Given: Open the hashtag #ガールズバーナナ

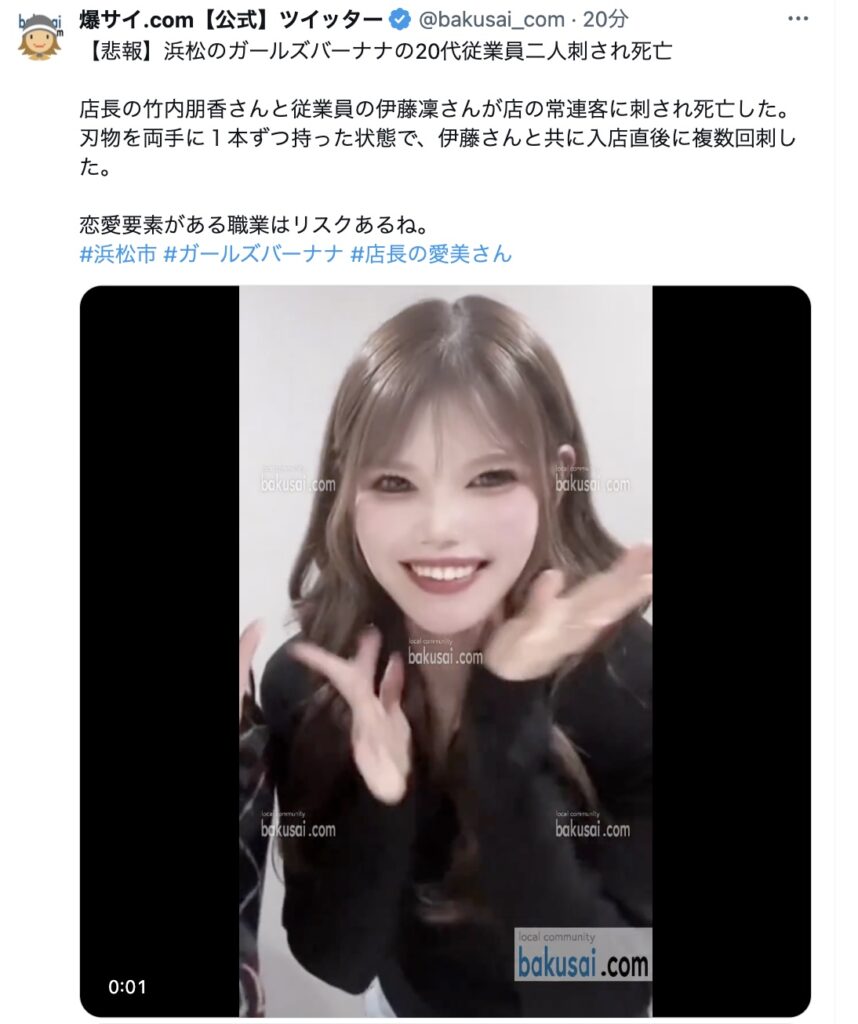Looking at the screenshot, I should [x=253, y=254].
